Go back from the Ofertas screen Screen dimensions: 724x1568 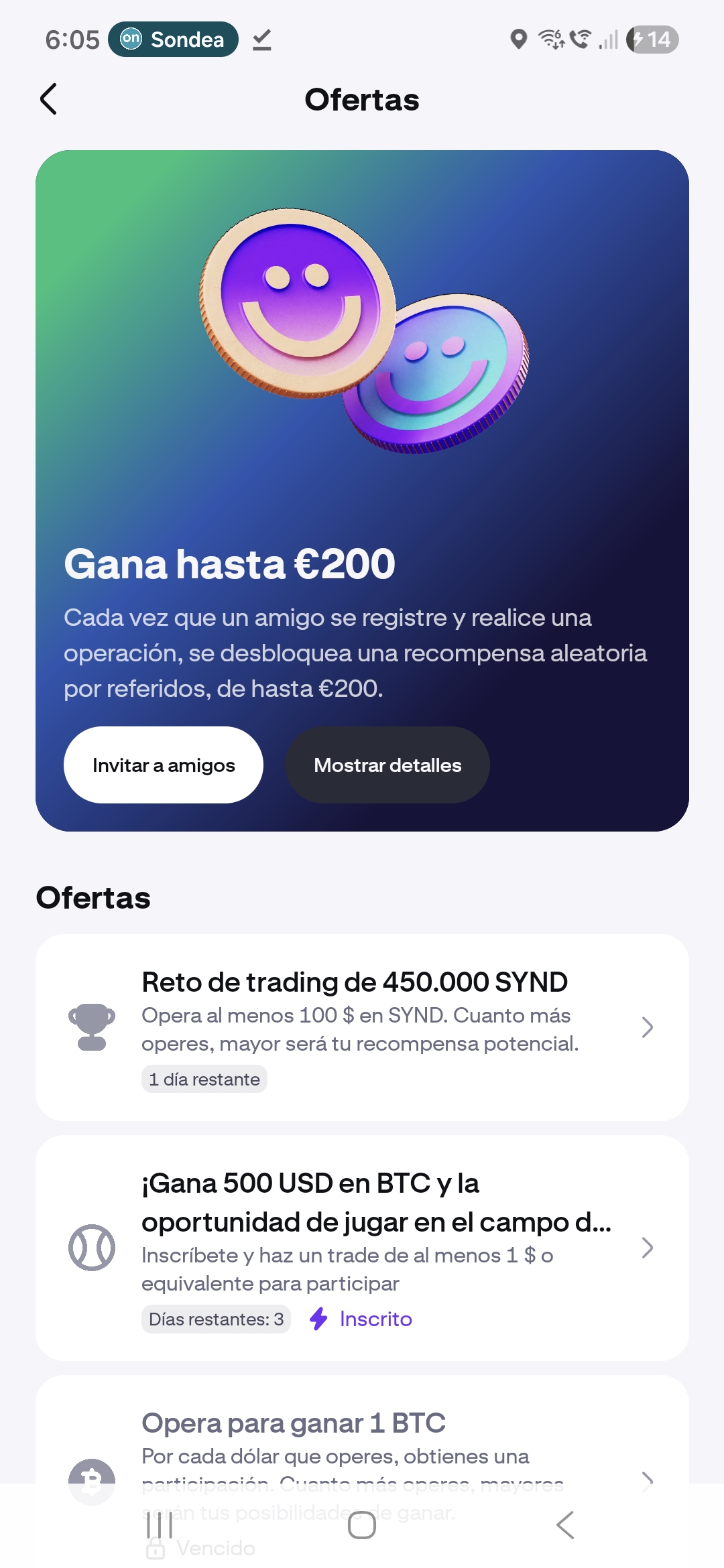click(48, 99)
